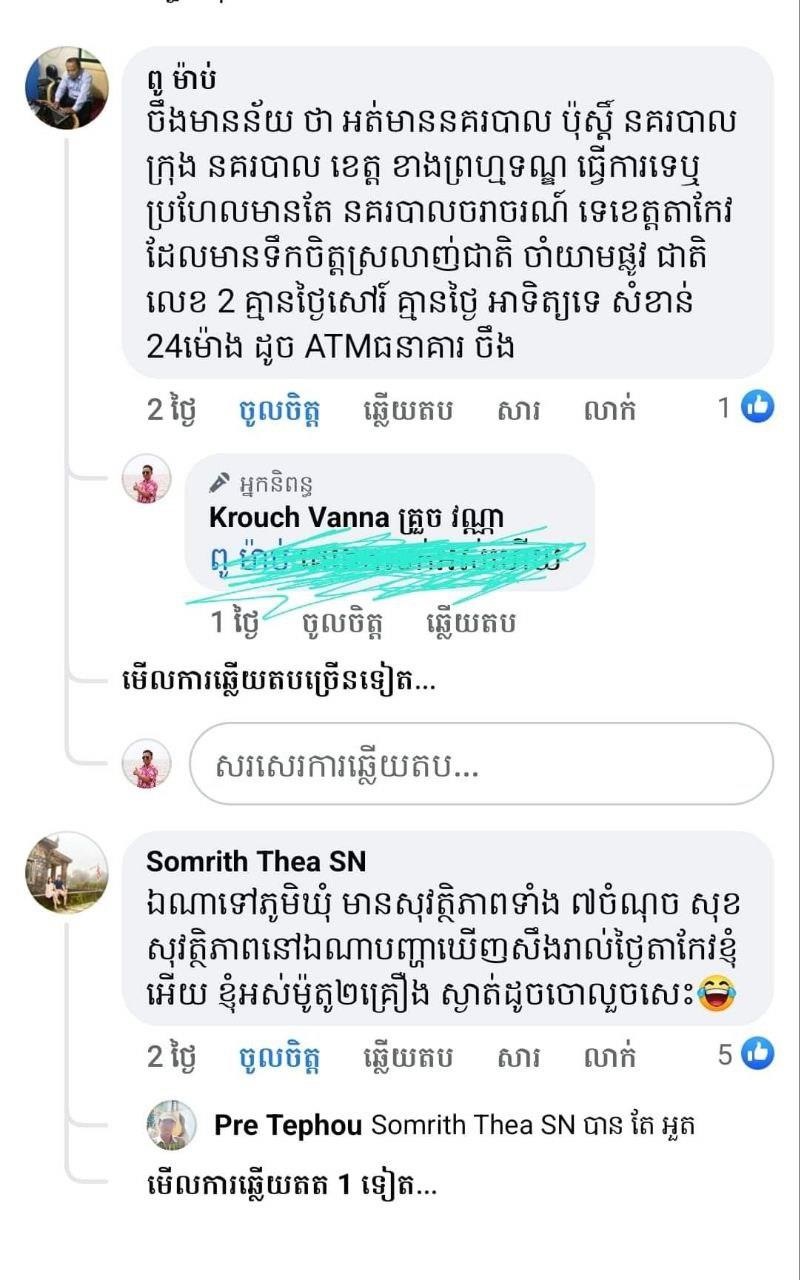
Task: Expand more replies under ពូ ម៉ាប់
Action: (276, 682)
